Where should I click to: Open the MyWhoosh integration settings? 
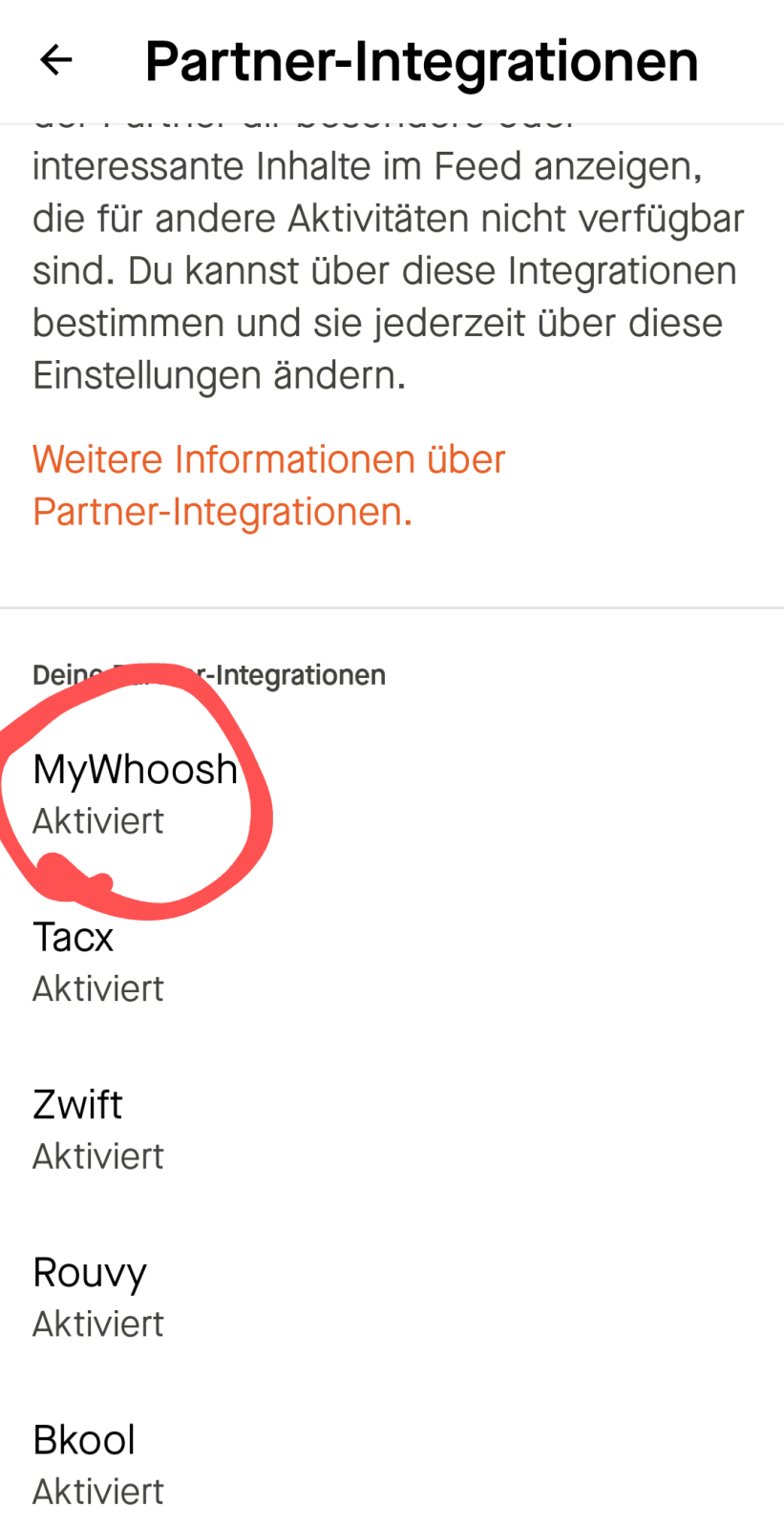pyautogui.click(x=134, y=793)
